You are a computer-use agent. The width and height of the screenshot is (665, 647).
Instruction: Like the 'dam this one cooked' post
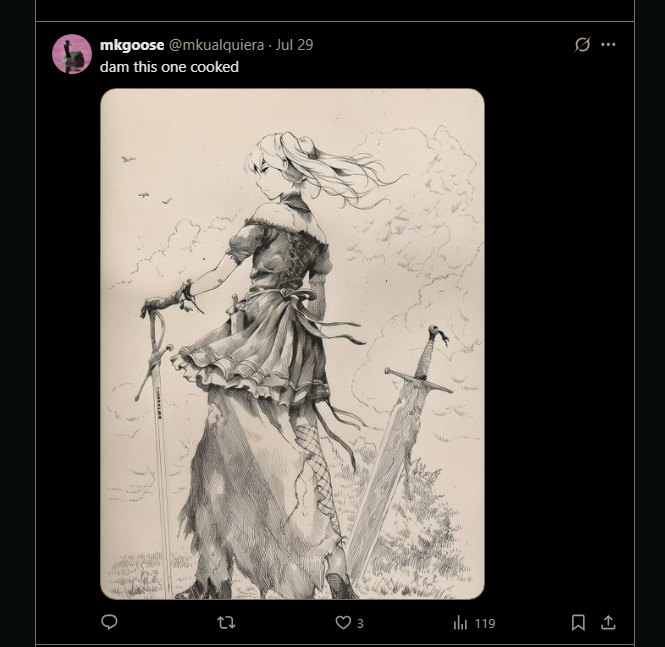(x=343, y=622)
